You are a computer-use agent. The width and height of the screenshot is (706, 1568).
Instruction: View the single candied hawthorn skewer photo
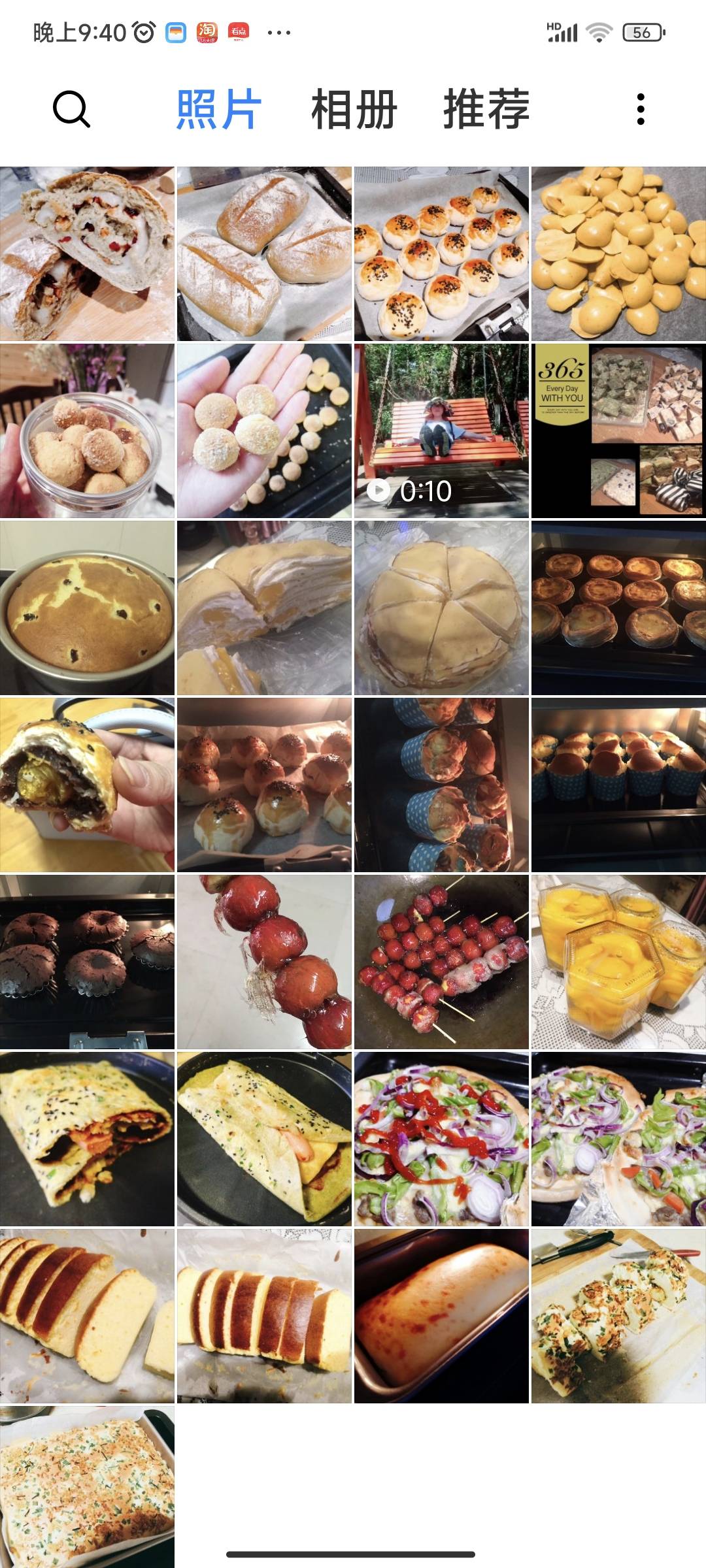coord(264,962)
